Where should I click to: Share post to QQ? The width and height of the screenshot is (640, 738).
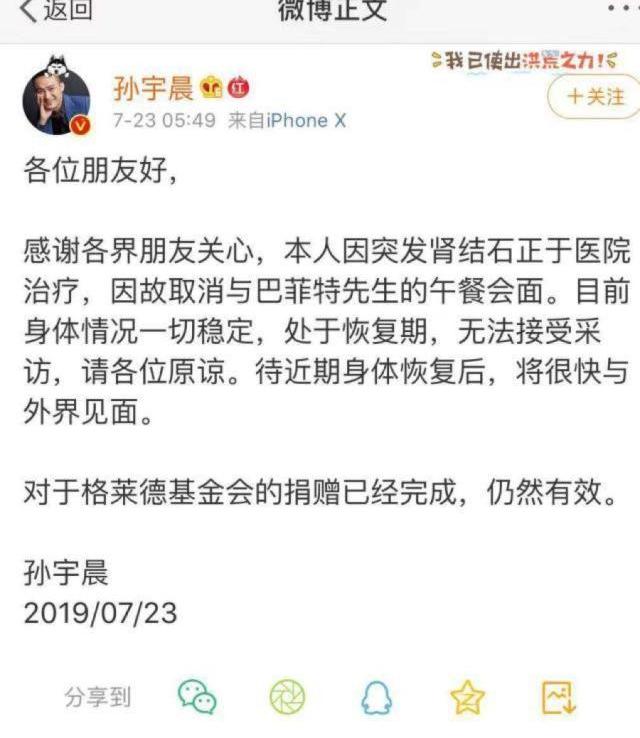pyautogui.click(x=376, y=696)
